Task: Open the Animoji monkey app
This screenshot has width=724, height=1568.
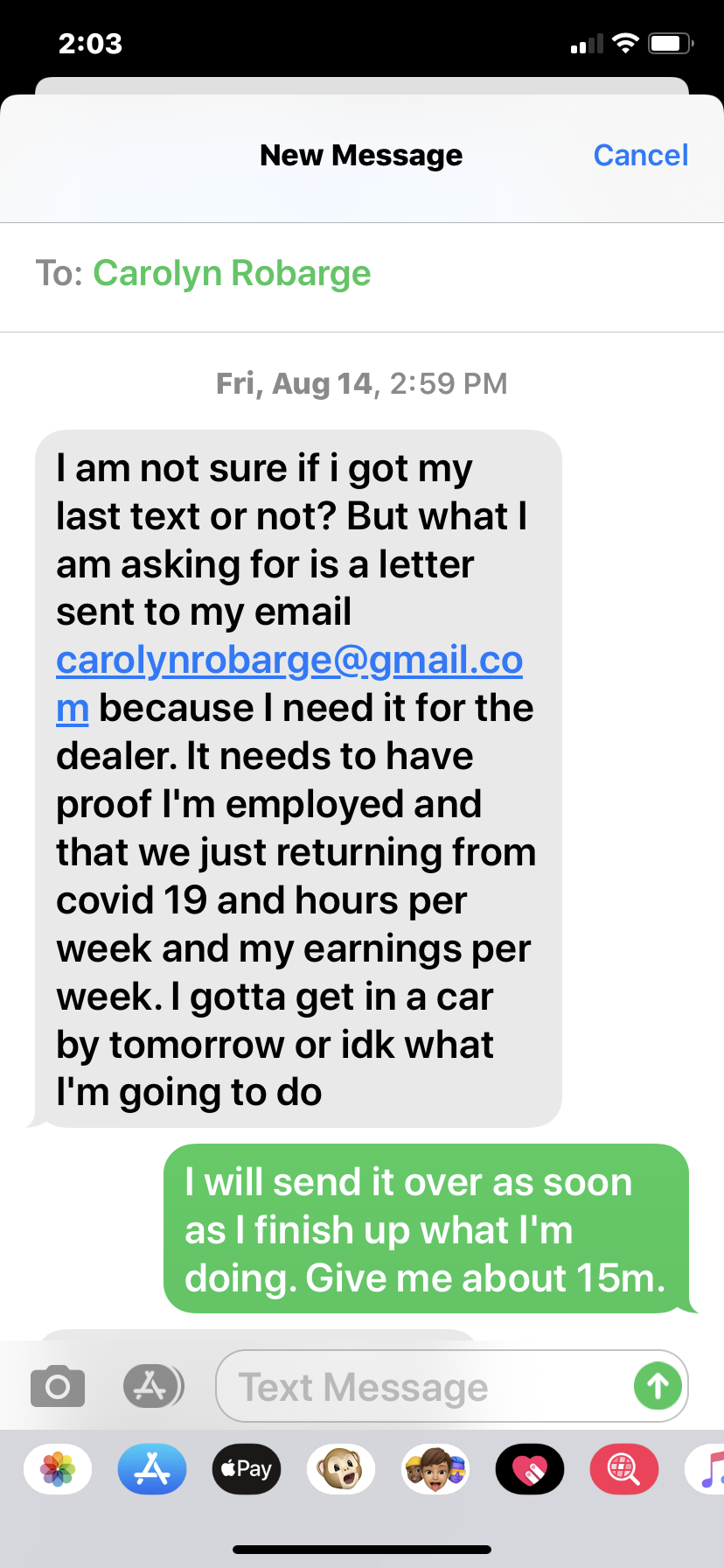Action: coord(341,1469)
